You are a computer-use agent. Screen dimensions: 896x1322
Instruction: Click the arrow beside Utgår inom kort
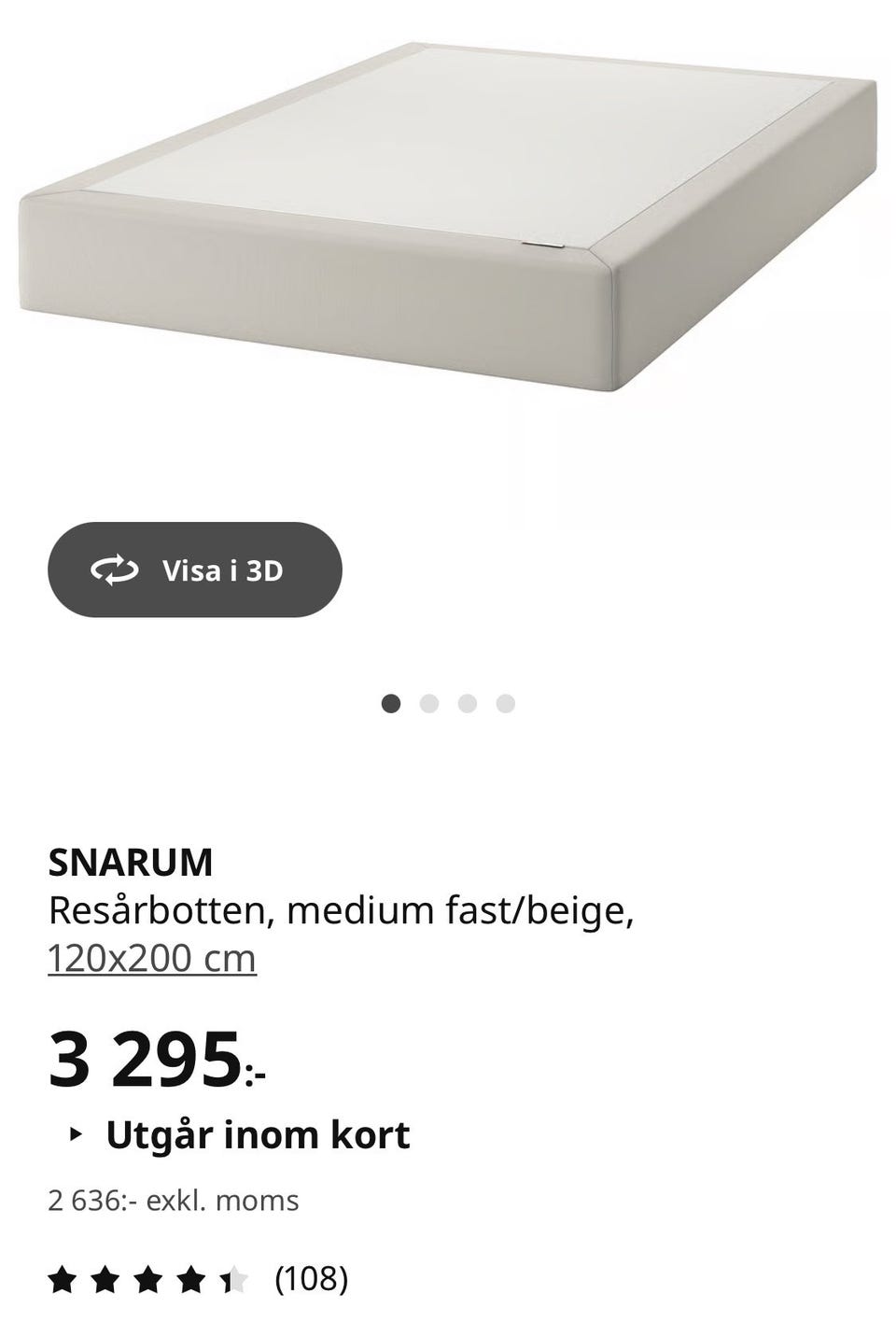(x=76, y=1136)
